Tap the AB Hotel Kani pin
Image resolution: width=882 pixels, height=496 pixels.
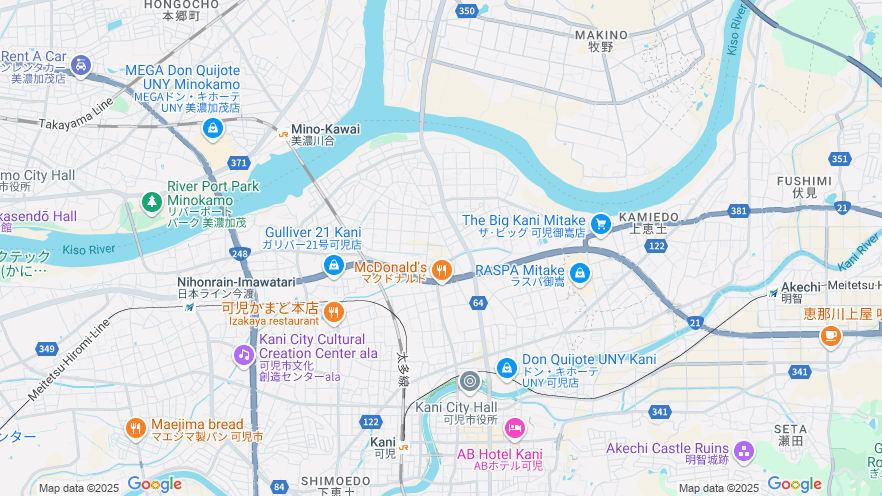(x=514, y=428)
